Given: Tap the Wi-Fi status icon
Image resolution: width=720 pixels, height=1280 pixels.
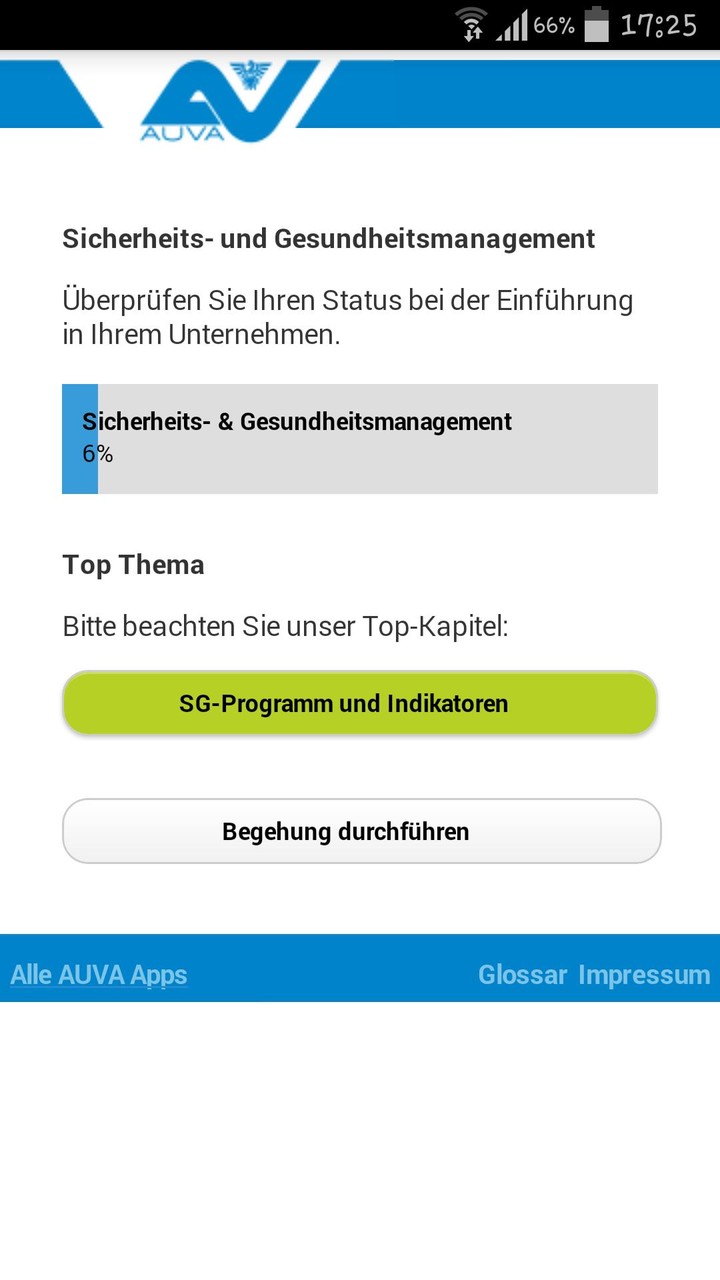Looking at the screenshot, I should click(x=468, y=24).
